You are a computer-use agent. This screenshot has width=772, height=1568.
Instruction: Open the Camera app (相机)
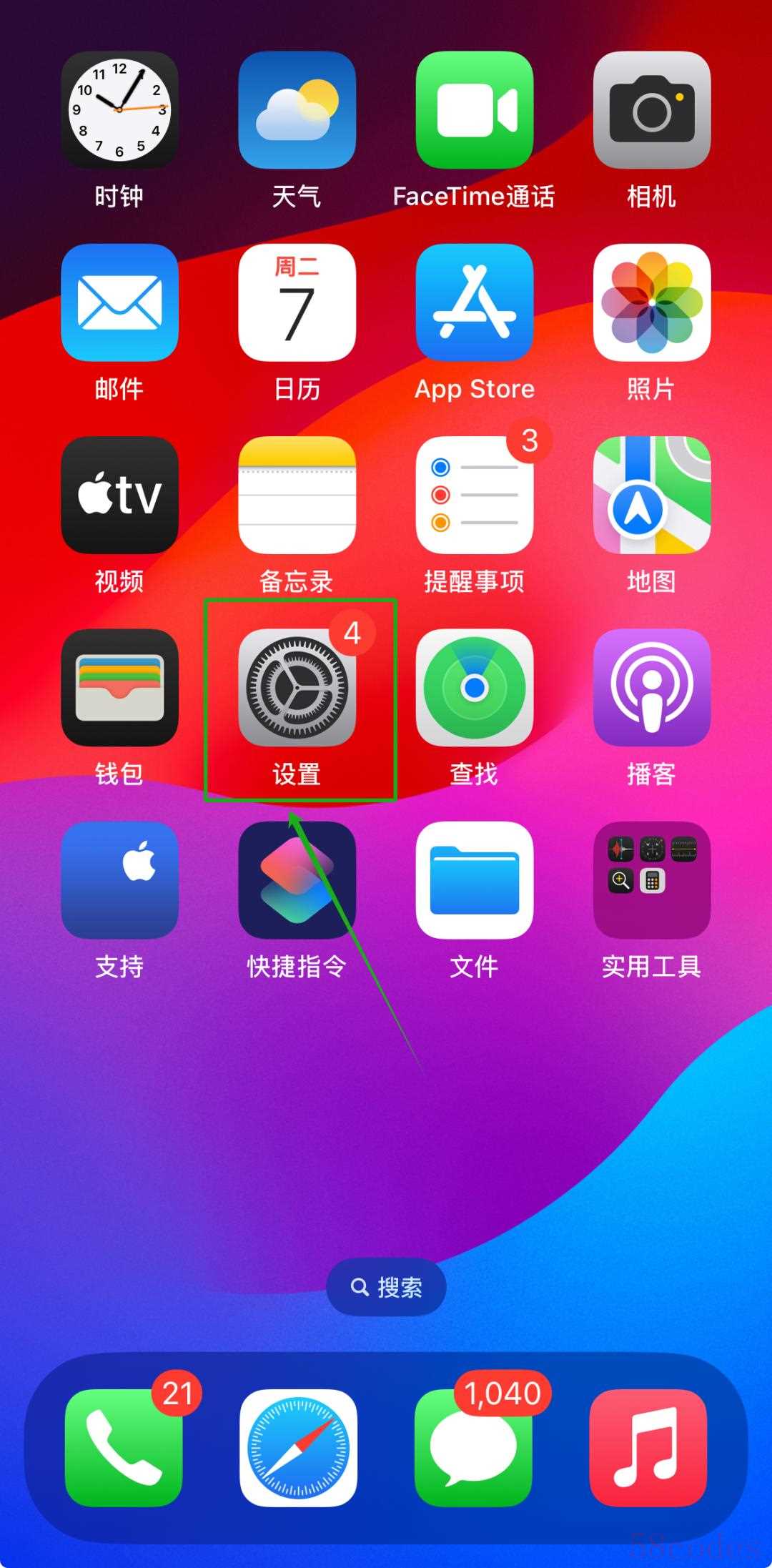(x=651, y=110)
